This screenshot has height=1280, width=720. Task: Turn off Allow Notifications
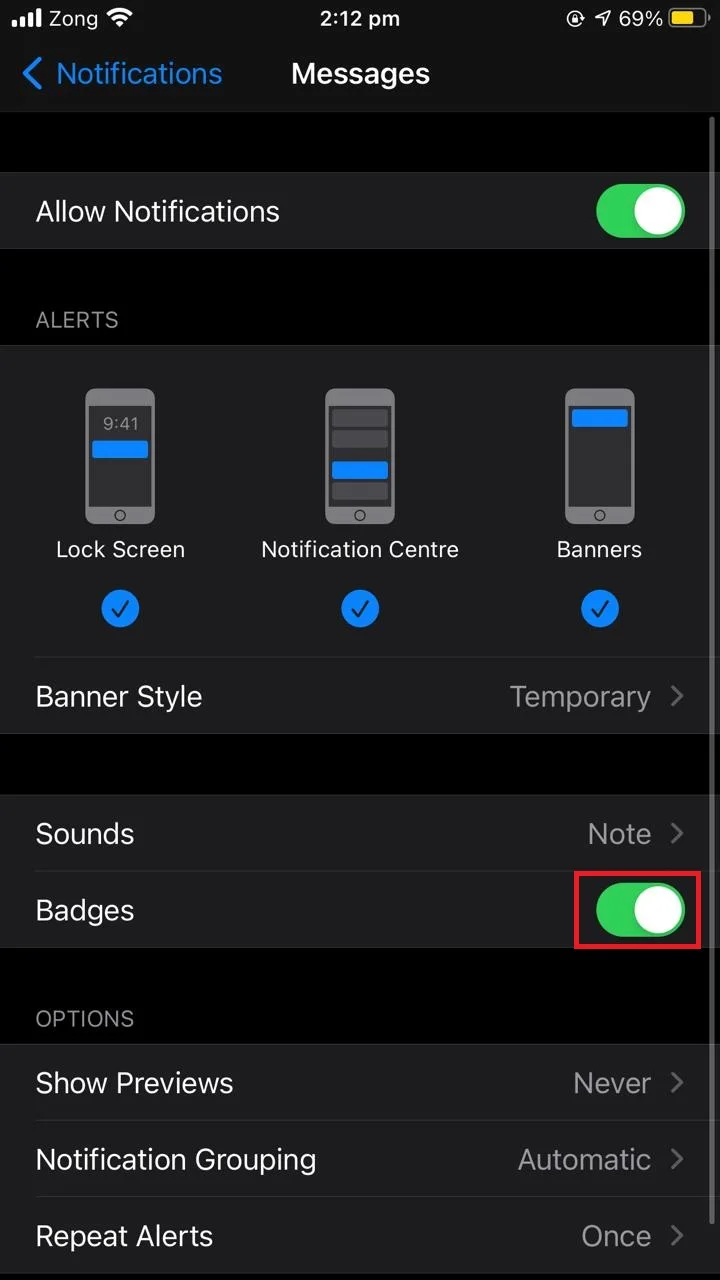pos(640,211)
